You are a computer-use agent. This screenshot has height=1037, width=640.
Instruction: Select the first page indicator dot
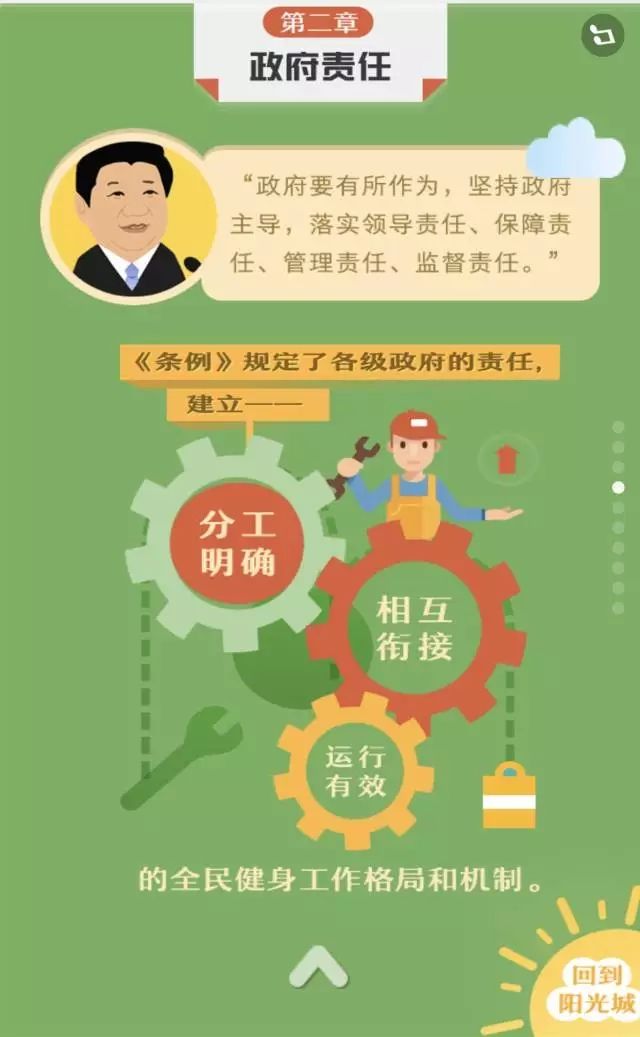(618, 427)
